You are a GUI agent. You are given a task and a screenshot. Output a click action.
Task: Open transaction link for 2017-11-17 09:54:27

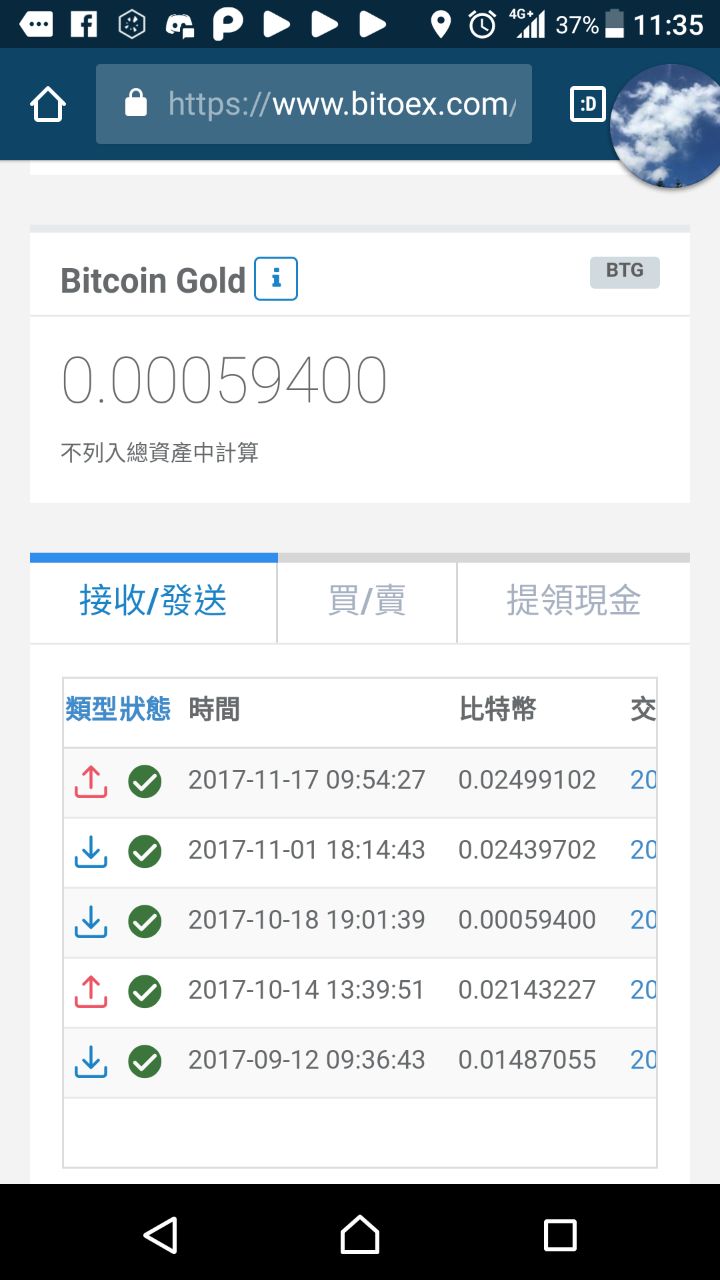click(x=643, y=780)
